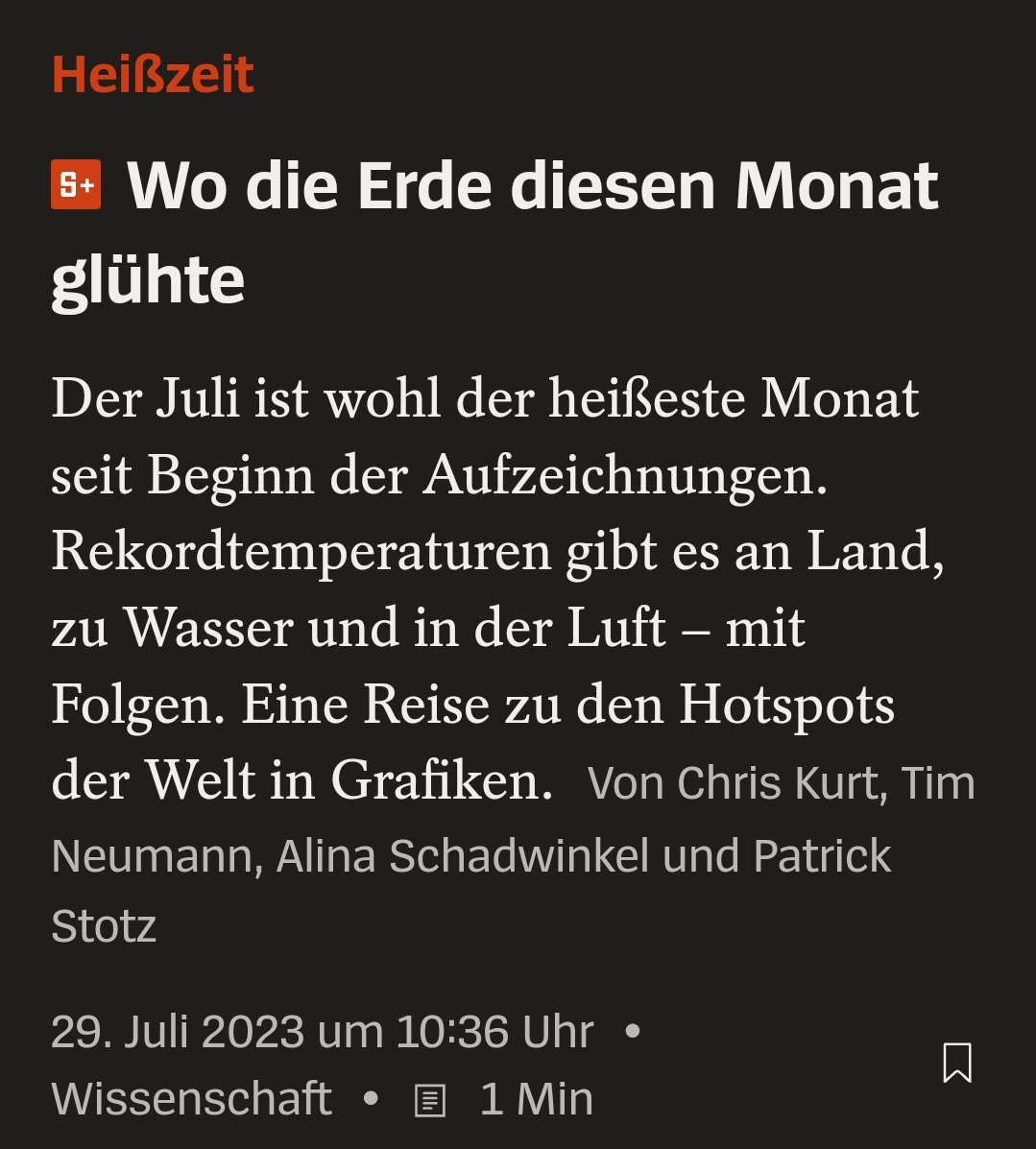
Task: Bookmark the Heißzeit article
Action: [x=957, y=1063]
